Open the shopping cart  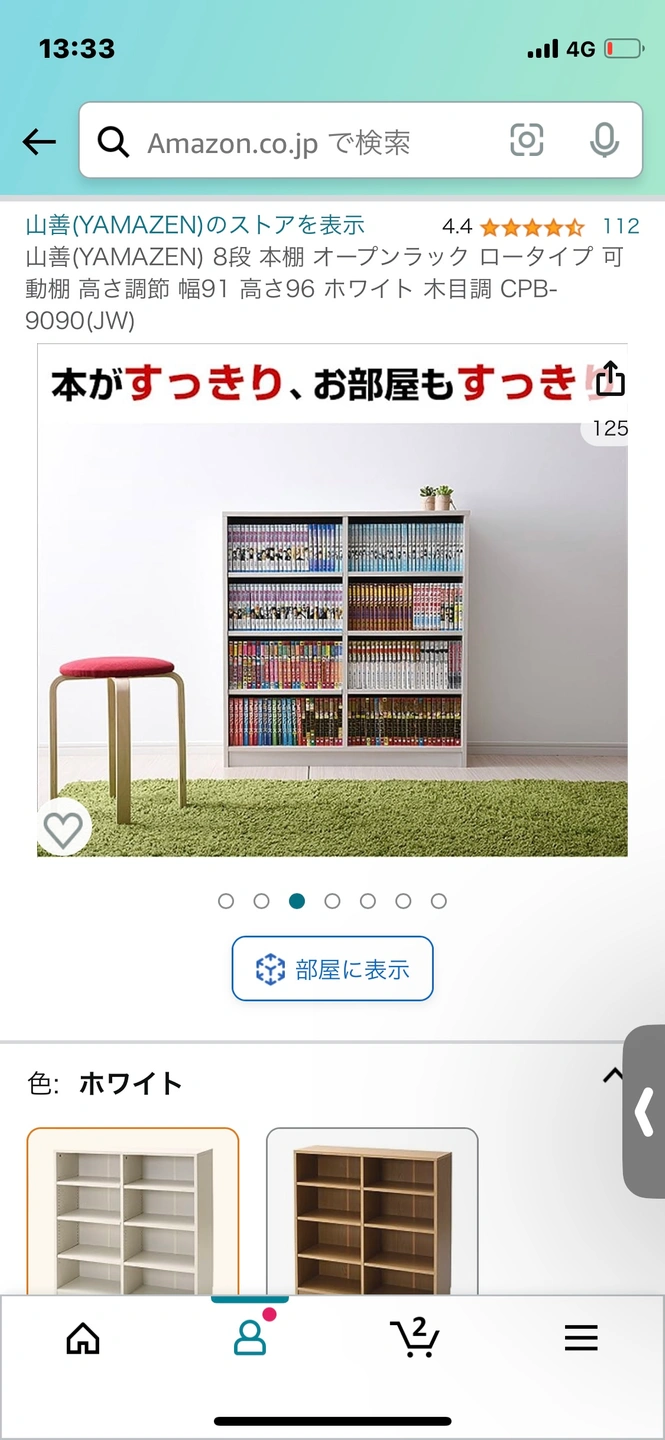coord(415,1337)
